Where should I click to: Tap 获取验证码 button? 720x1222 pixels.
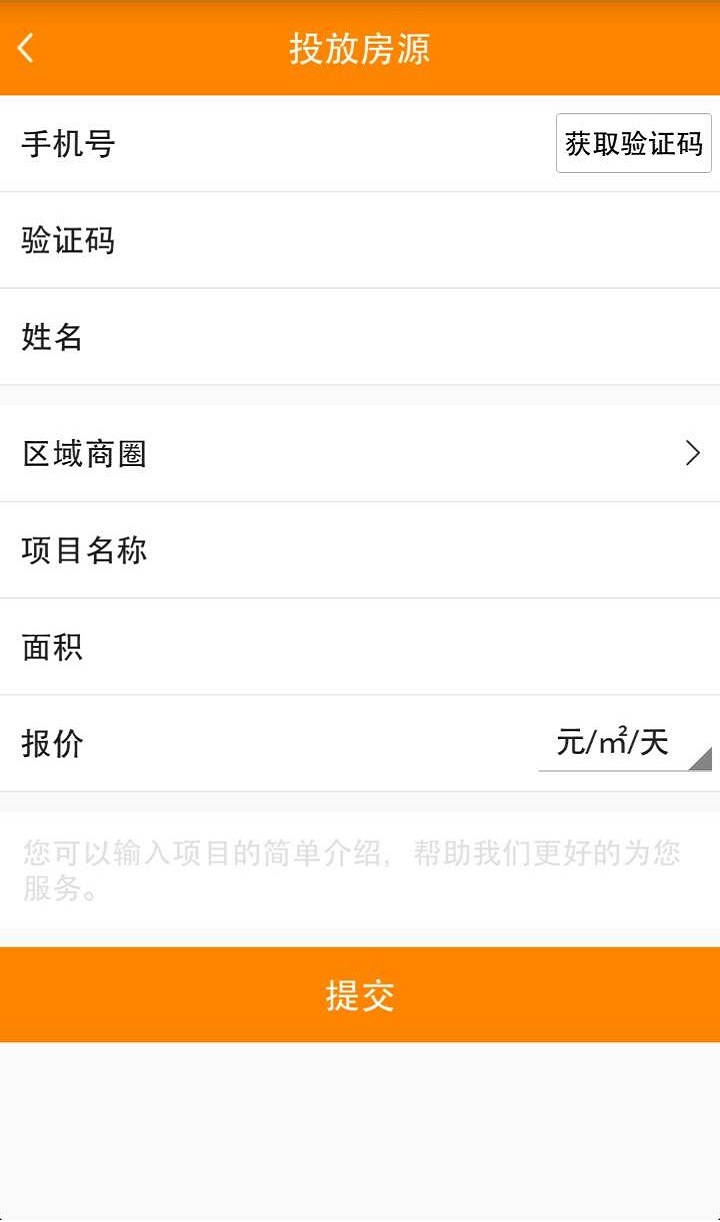[633, 143]
